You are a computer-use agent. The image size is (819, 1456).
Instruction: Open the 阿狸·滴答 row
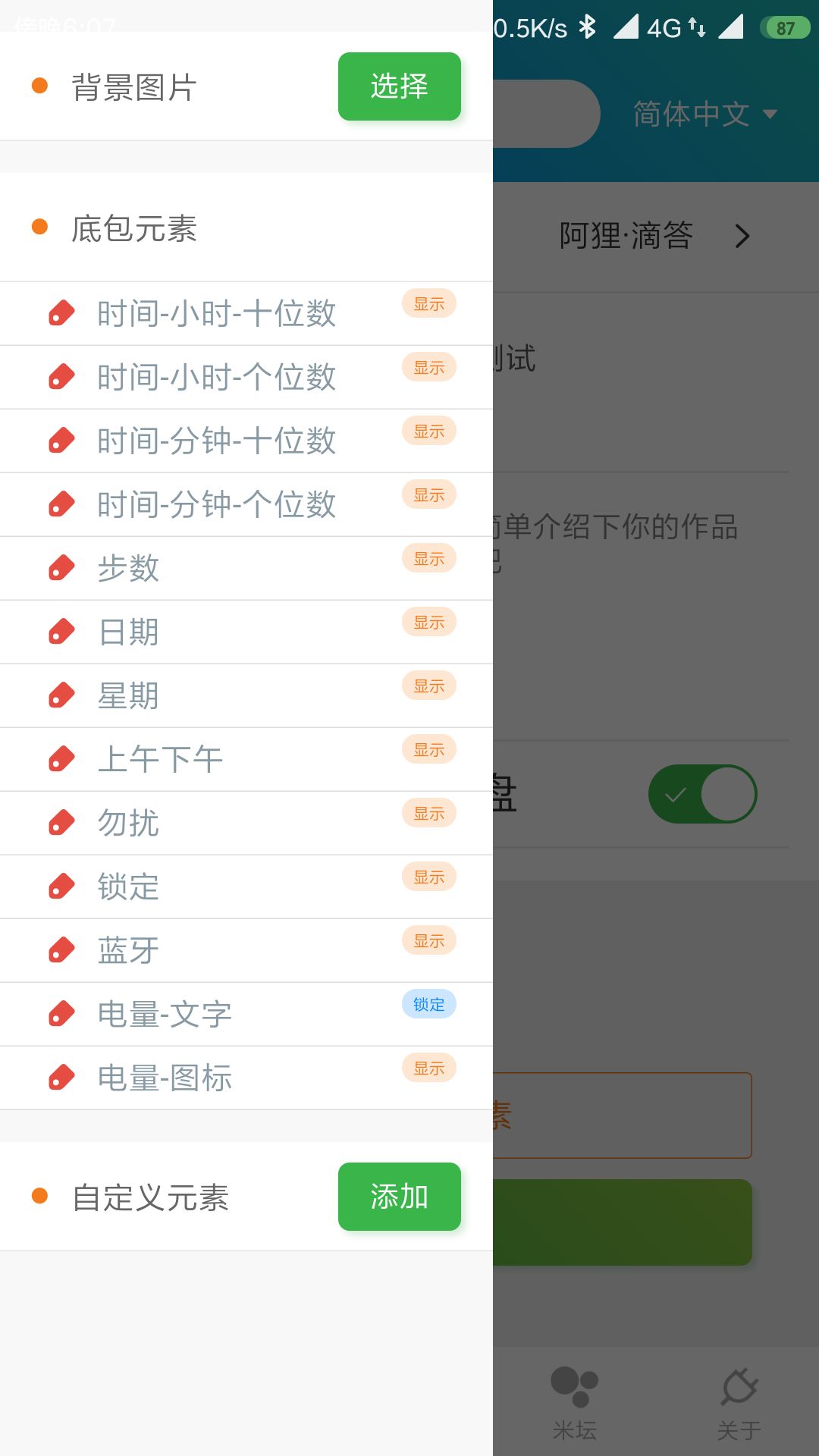(x=652, y=236)
